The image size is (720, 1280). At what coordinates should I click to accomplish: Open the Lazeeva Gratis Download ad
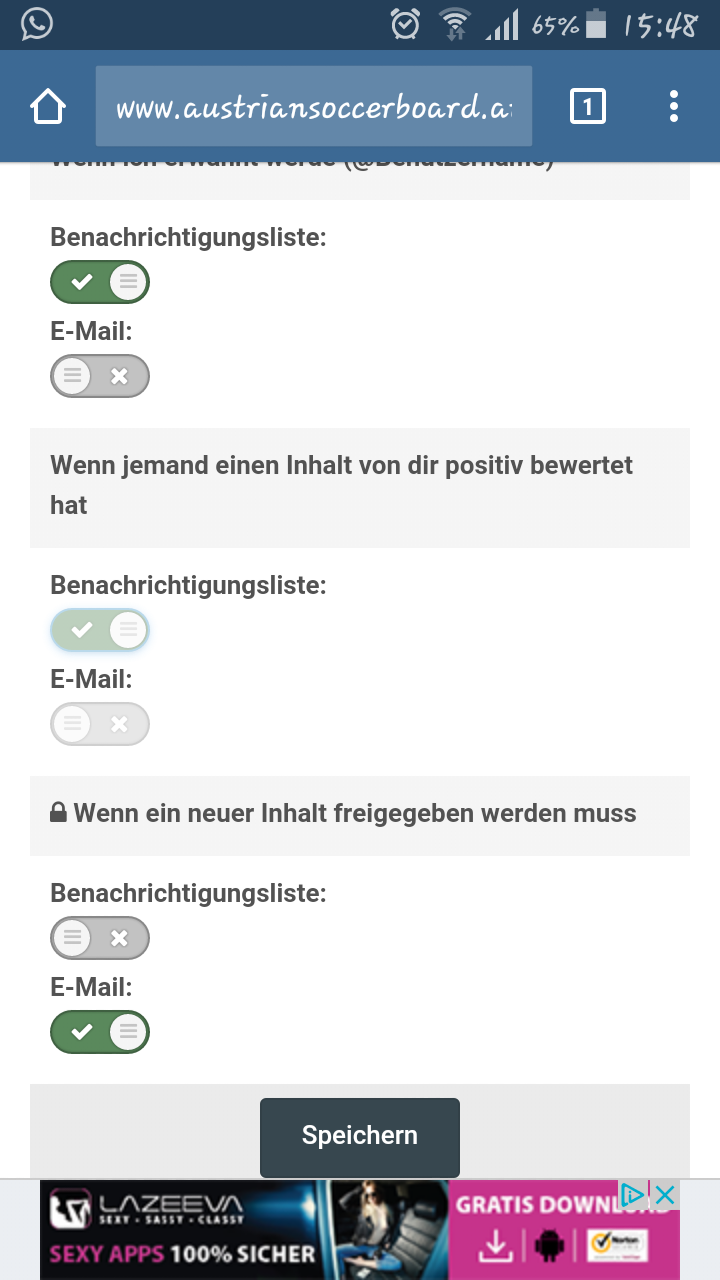pos(360,1230)
